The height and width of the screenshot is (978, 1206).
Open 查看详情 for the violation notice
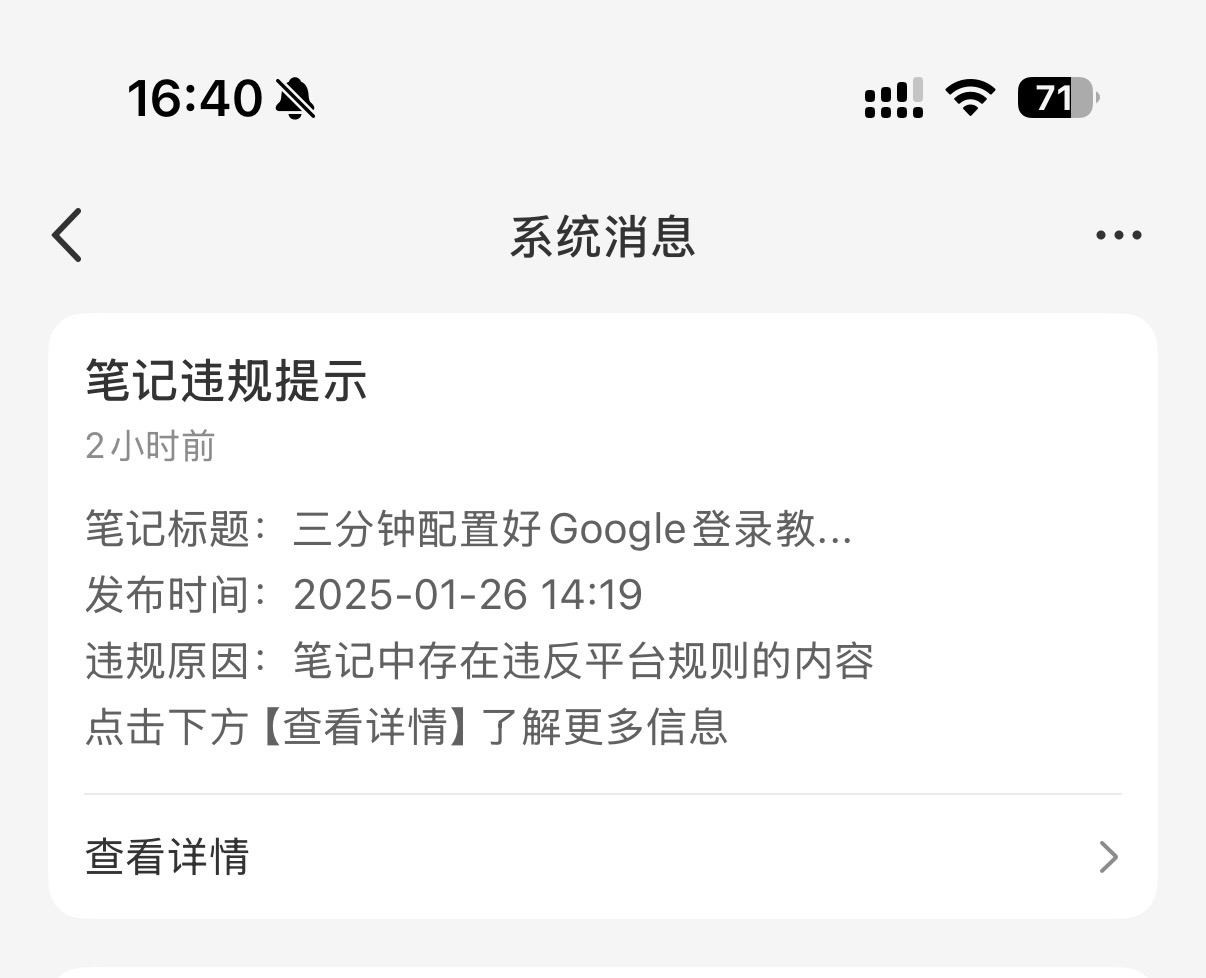(603, 857)
